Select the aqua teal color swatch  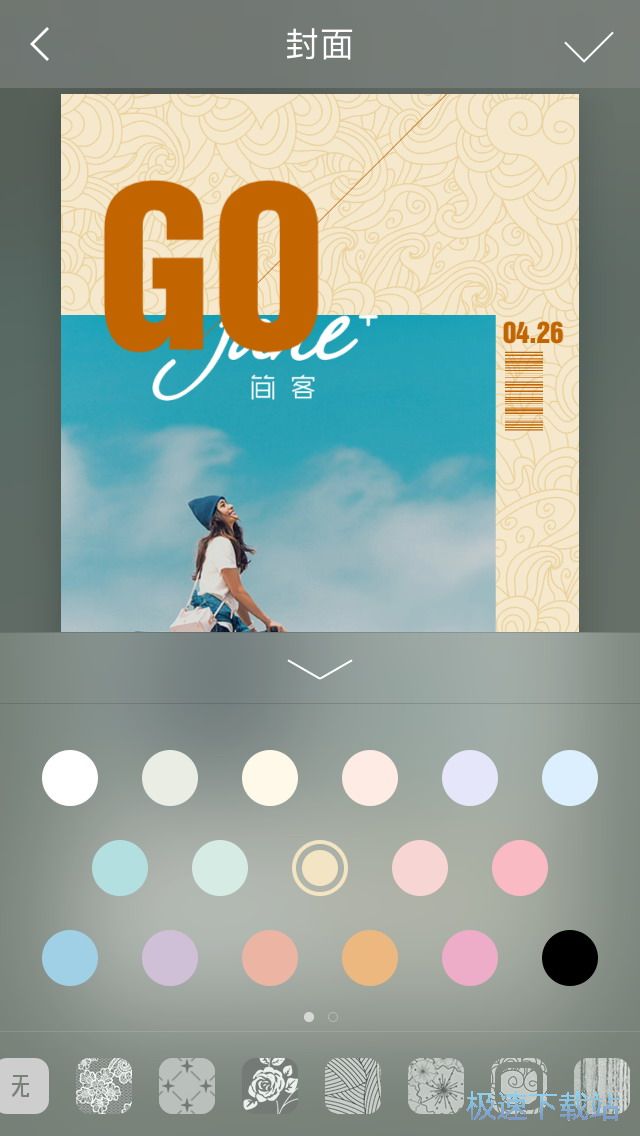[x=120, y=868]
